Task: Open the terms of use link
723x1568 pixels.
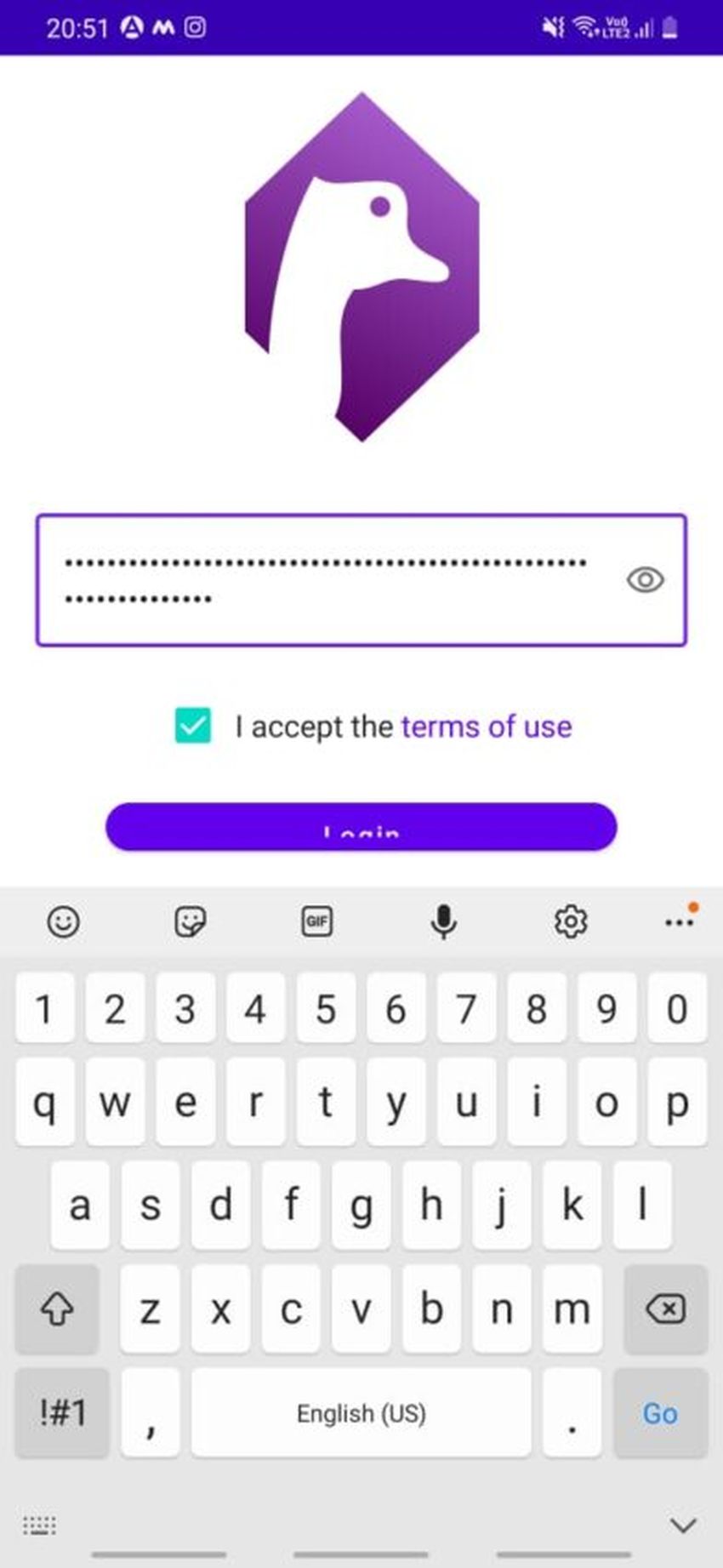Action: click(x=487, y=727)
